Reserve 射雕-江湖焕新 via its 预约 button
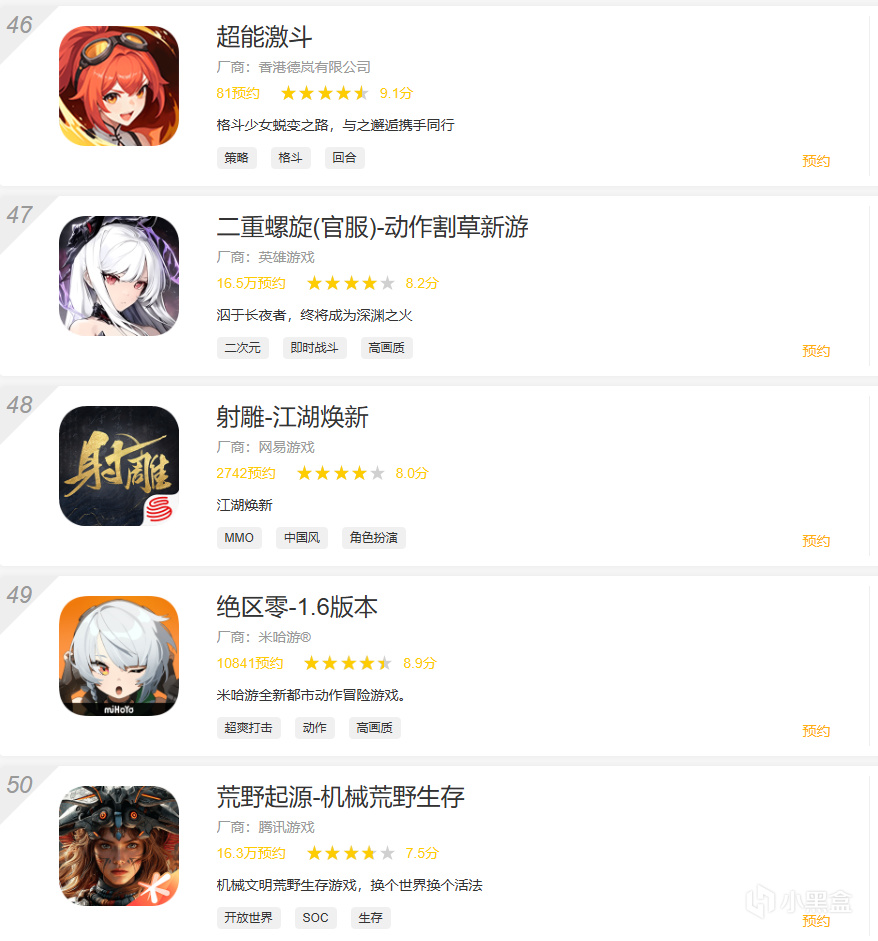878x941 pixels. tap(816, 541)
